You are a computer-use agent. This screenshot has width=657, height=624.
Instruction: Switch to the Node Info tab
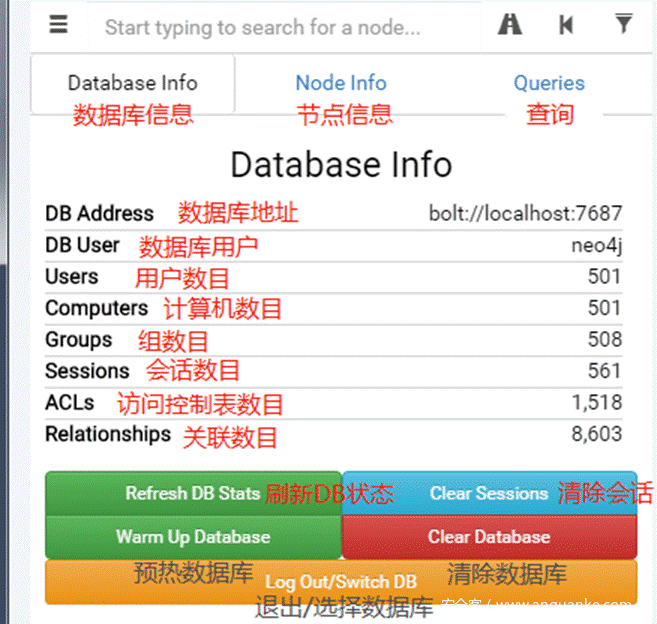340,84
